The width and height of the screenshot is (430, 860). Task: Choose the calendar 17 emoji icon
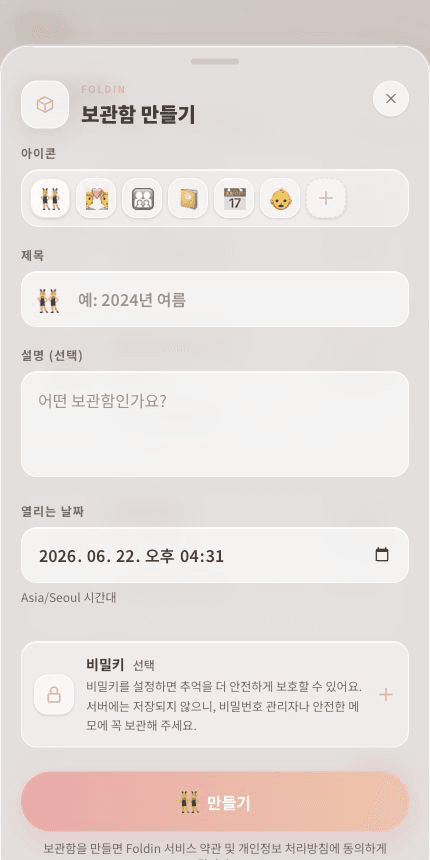(x=234, y=198)
